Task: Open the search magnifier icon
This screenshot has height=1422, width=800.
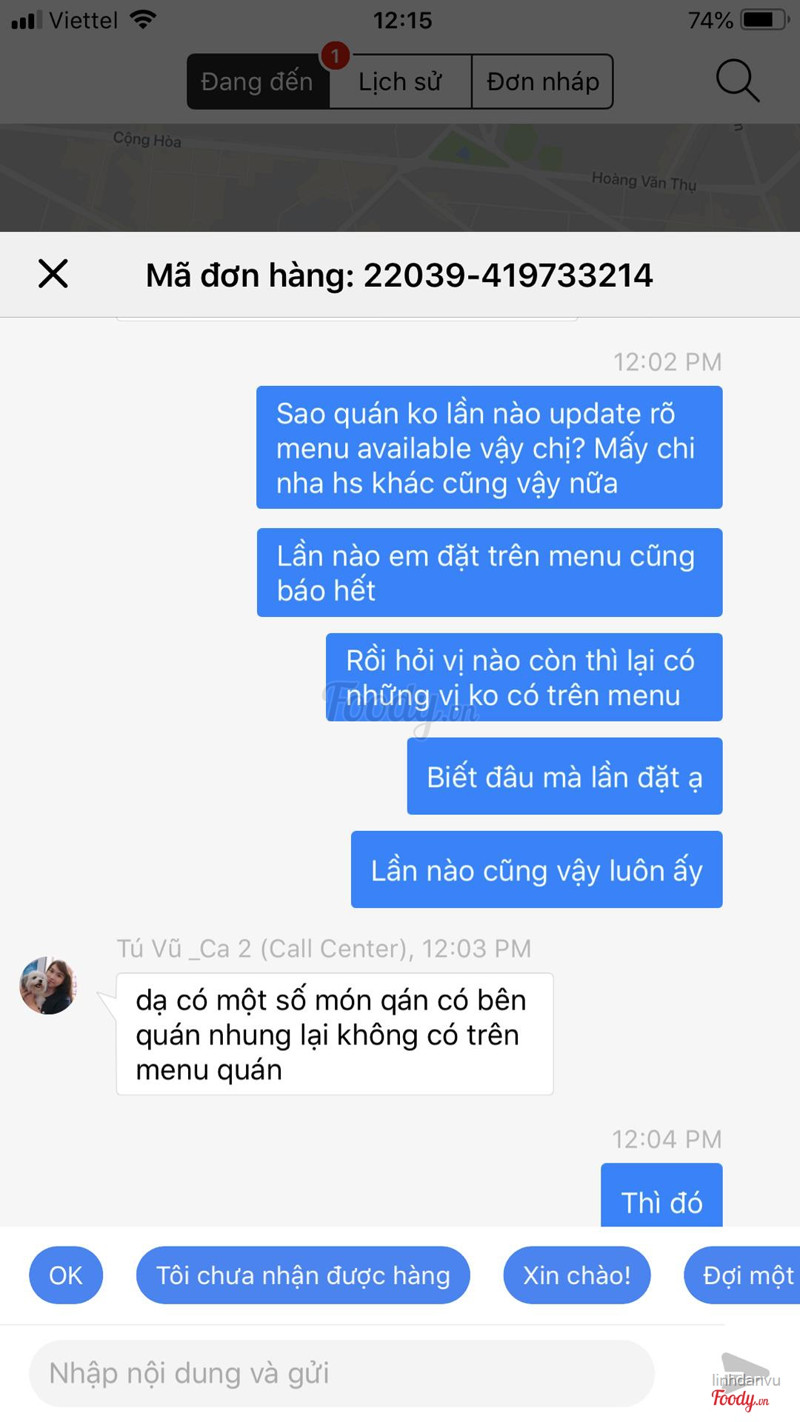Action: pyautogui.click(x=738, y=82)
